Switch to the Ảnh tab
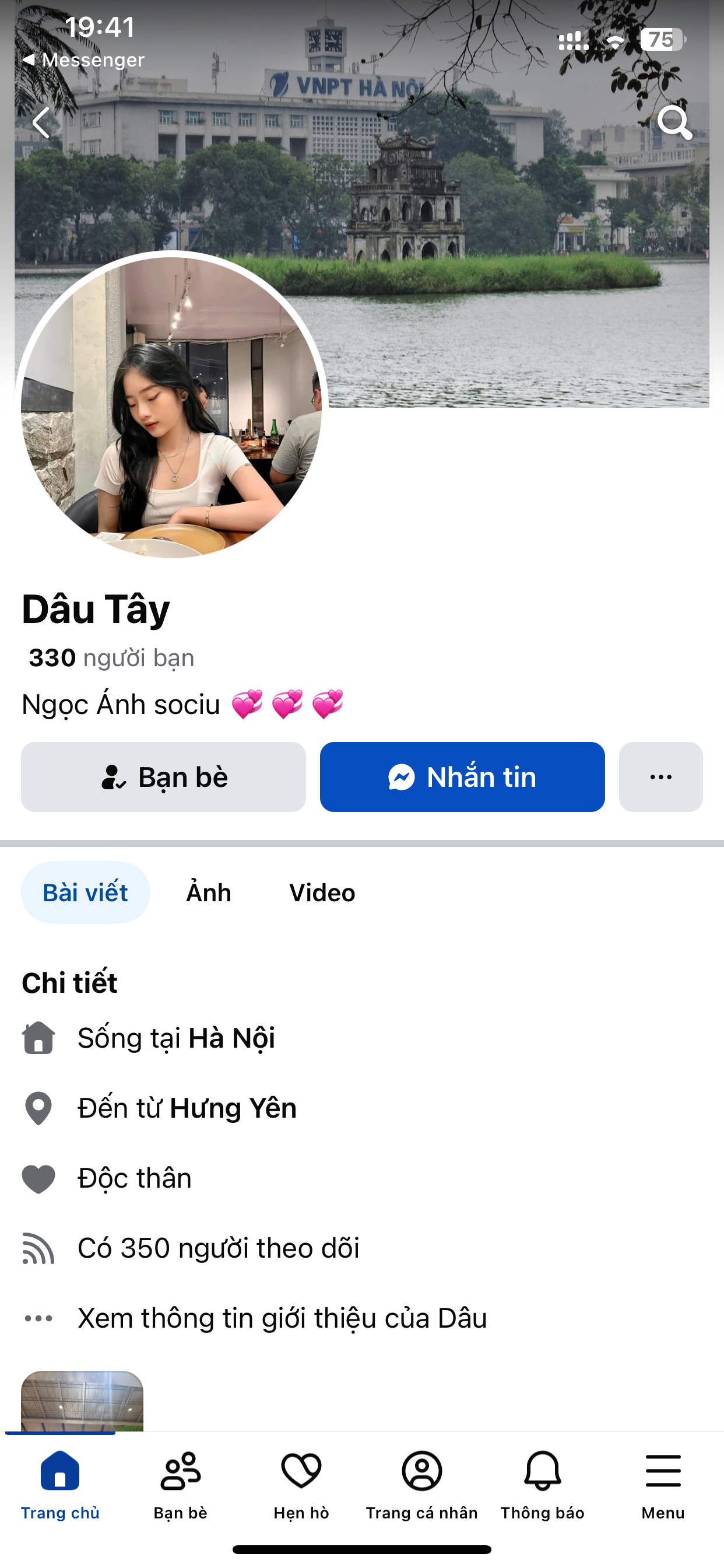This screenshot has height=1568, width=724. pos(209,892)
